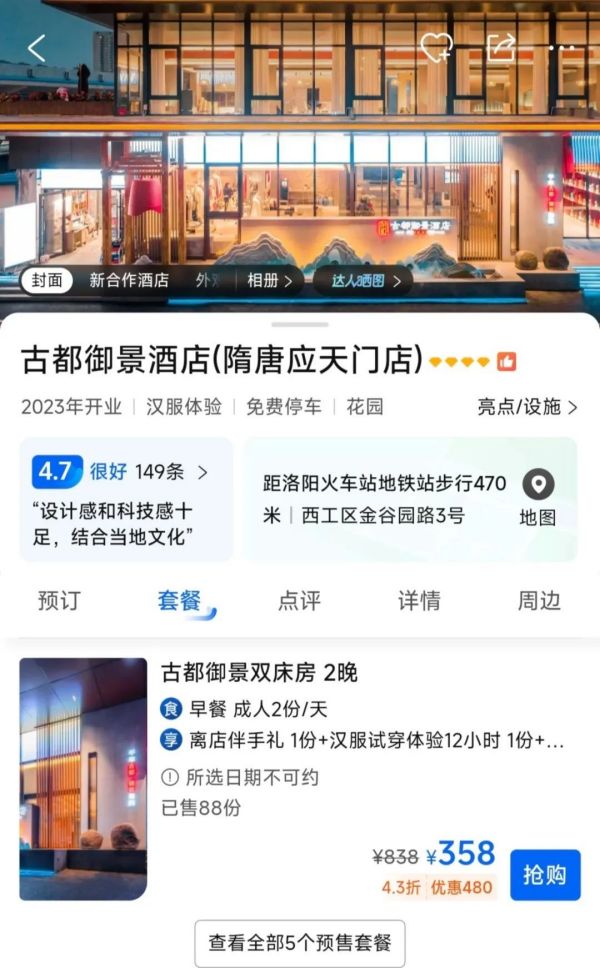Switch to the 详情 tab
This screenshot has width=600, height=968.
click(419, 601)
